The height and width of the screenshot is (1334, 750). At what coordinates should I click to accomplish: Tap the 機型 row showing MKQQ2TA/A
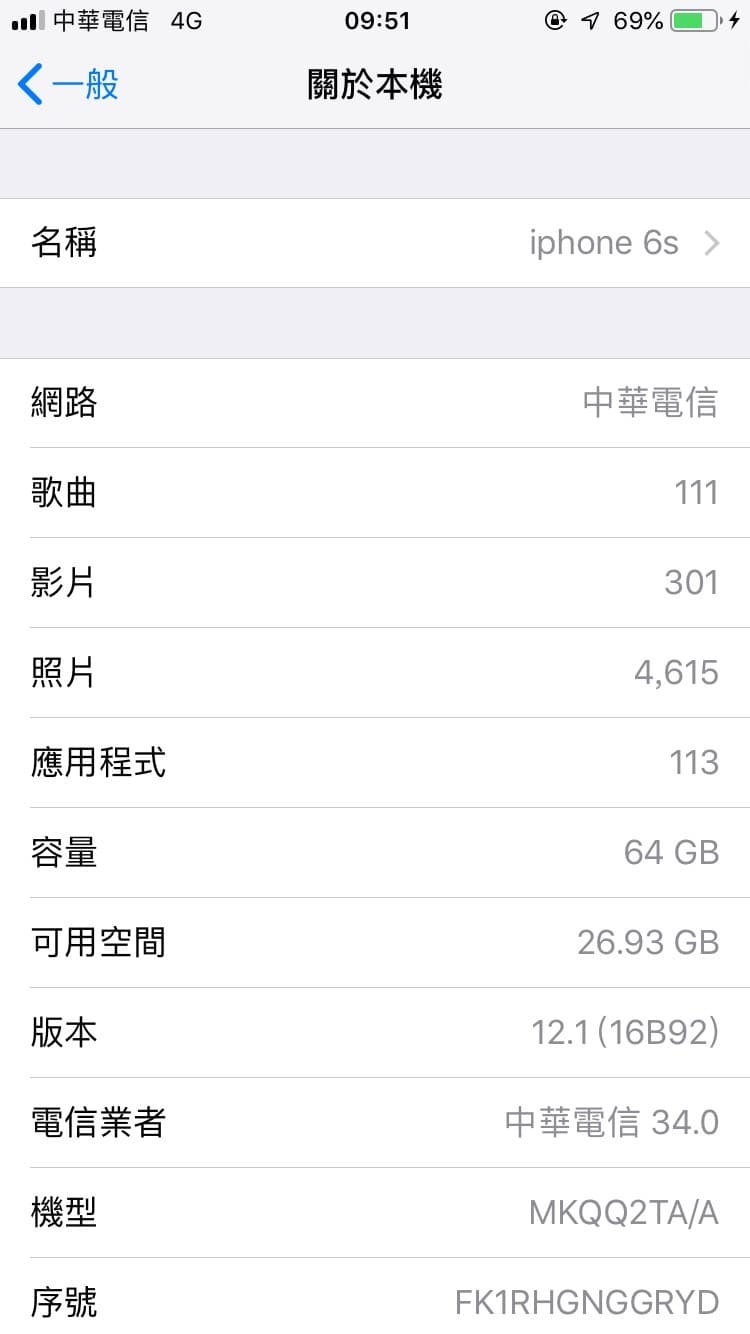375,1212
